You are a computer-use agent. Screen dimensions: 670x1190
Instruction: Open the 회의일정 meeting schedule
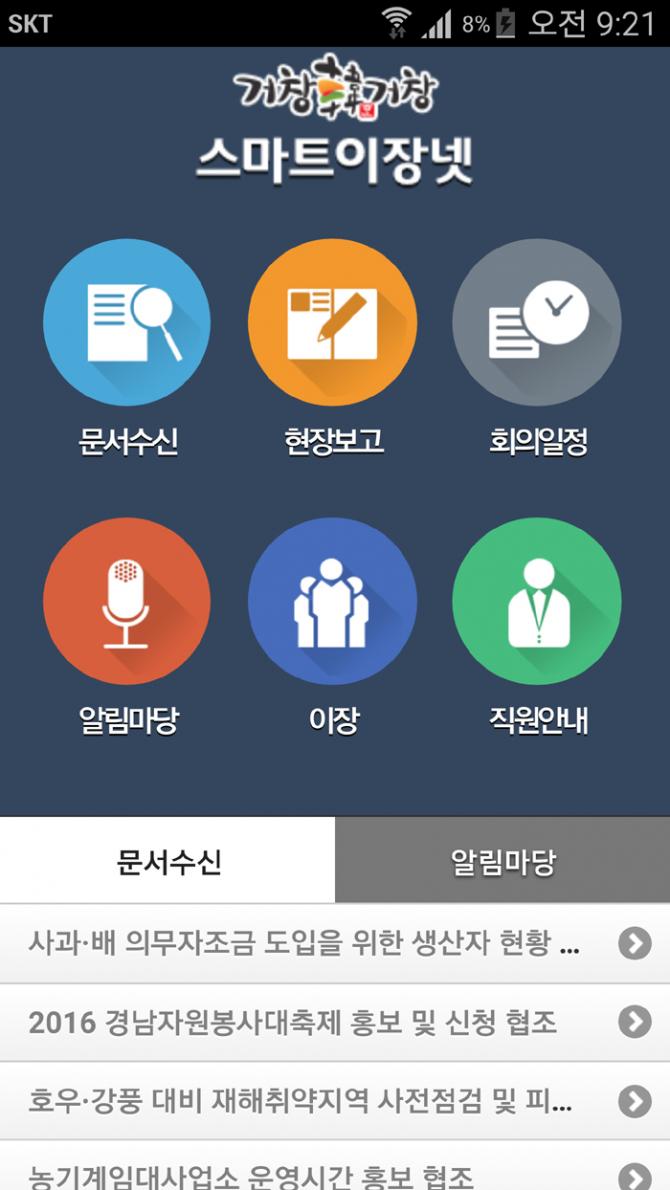537,323
